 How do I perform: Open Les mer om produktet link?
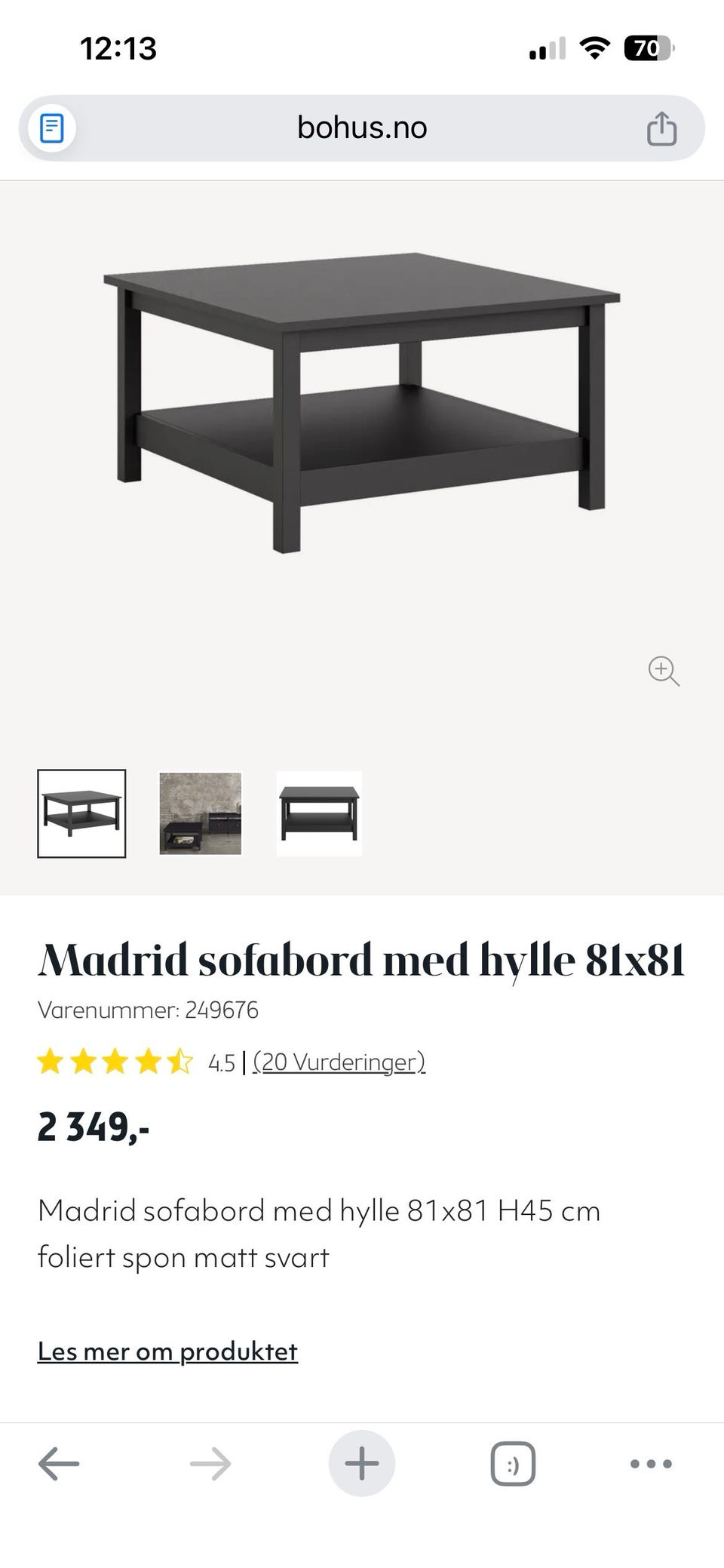pos(167,1351)
